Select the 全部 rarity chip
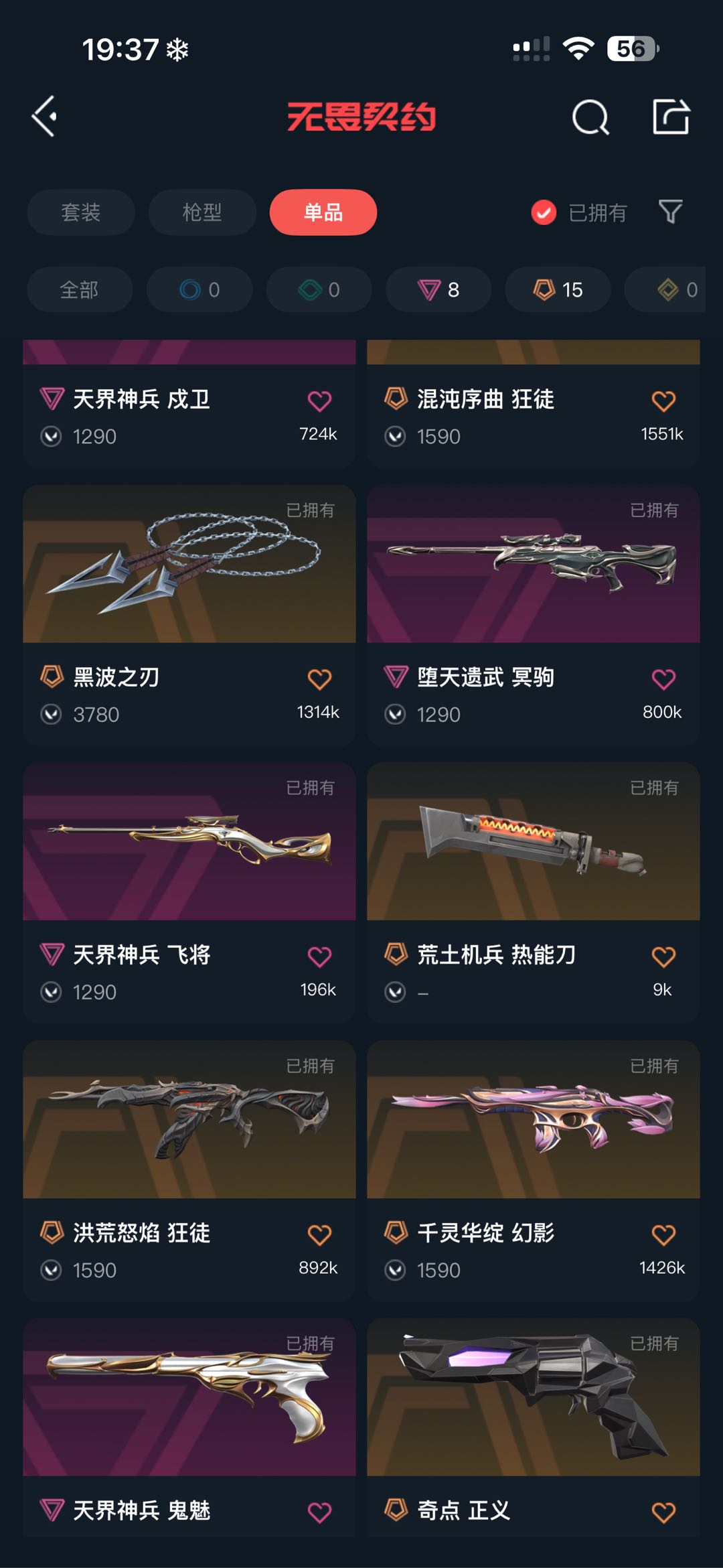The height and width of the screenshot is (1568, 723). coord(80,289)
